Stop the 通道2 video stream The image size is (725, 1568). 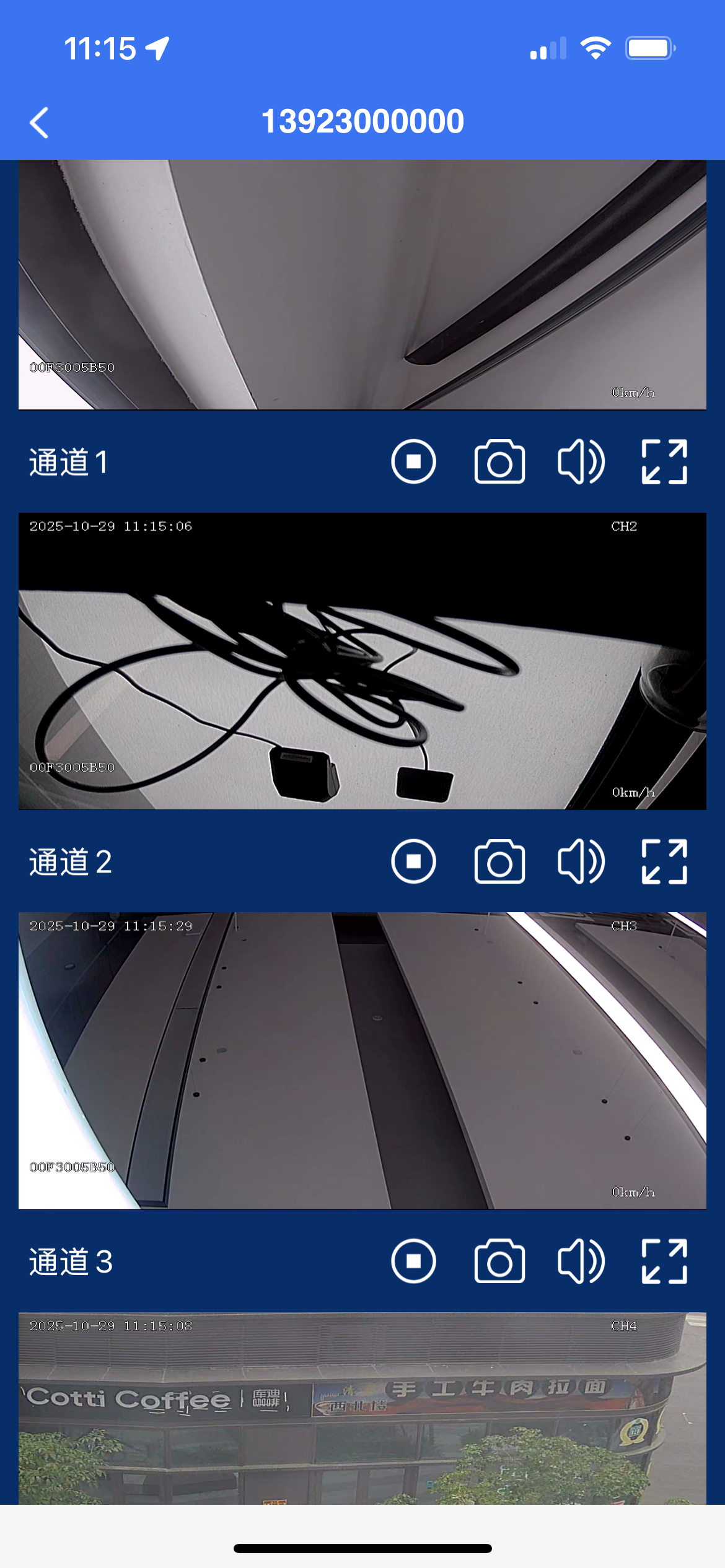point(413,861)
